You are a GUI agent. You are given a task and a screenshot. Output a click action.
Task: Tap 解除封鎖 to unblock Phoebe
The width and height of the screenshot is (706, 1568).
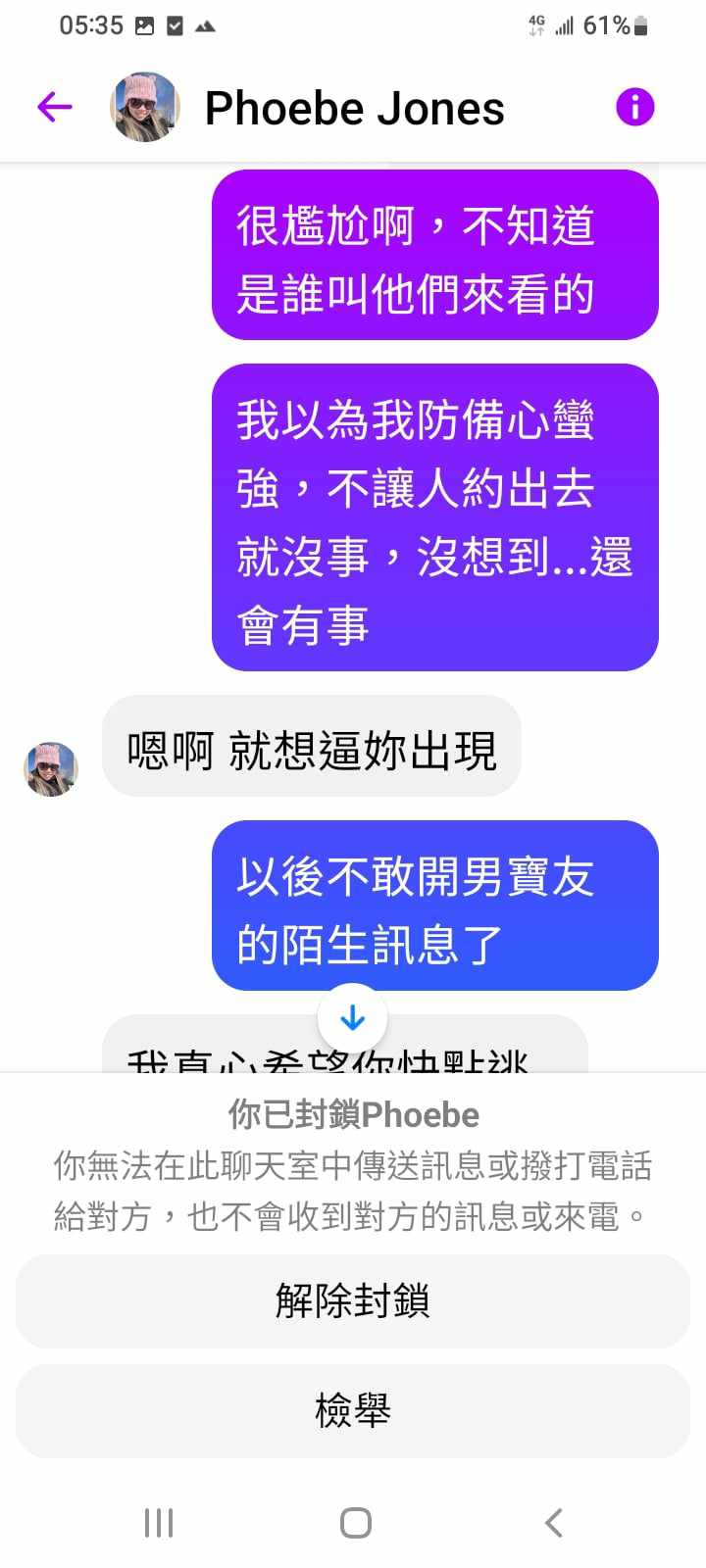click(353, 1300)
